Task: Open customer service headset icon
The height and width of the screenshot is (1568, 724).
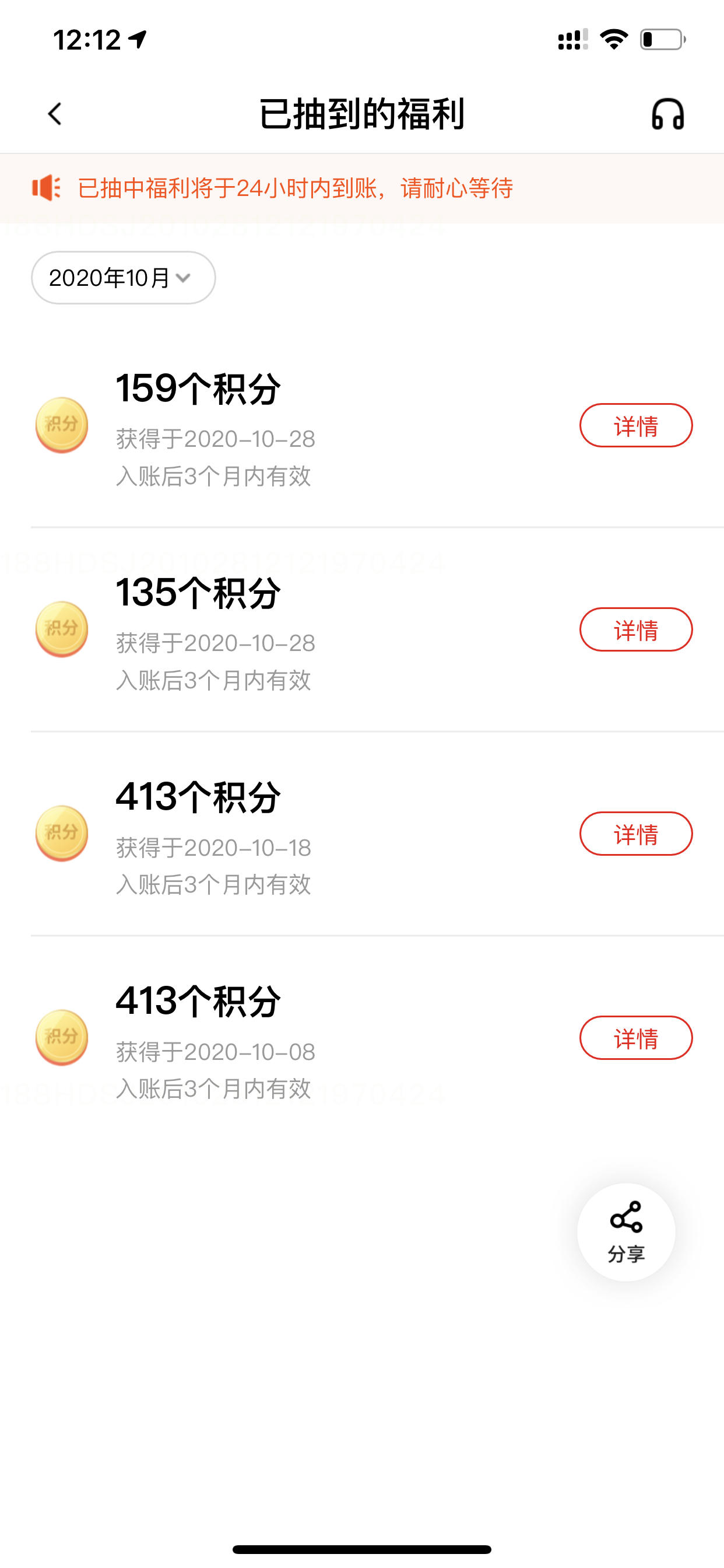Action: pos(667,114)
